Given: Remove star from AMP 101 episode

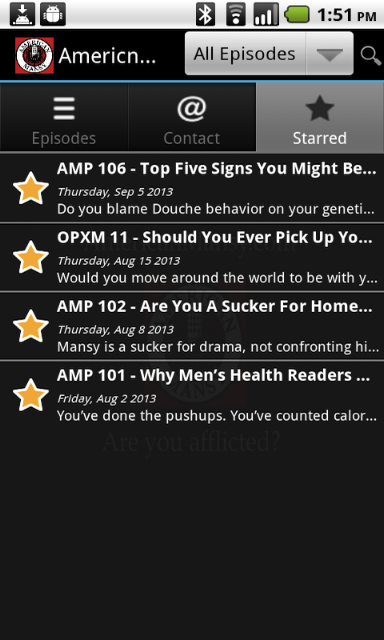Looking at the screenshot, I should click(31, 395).
